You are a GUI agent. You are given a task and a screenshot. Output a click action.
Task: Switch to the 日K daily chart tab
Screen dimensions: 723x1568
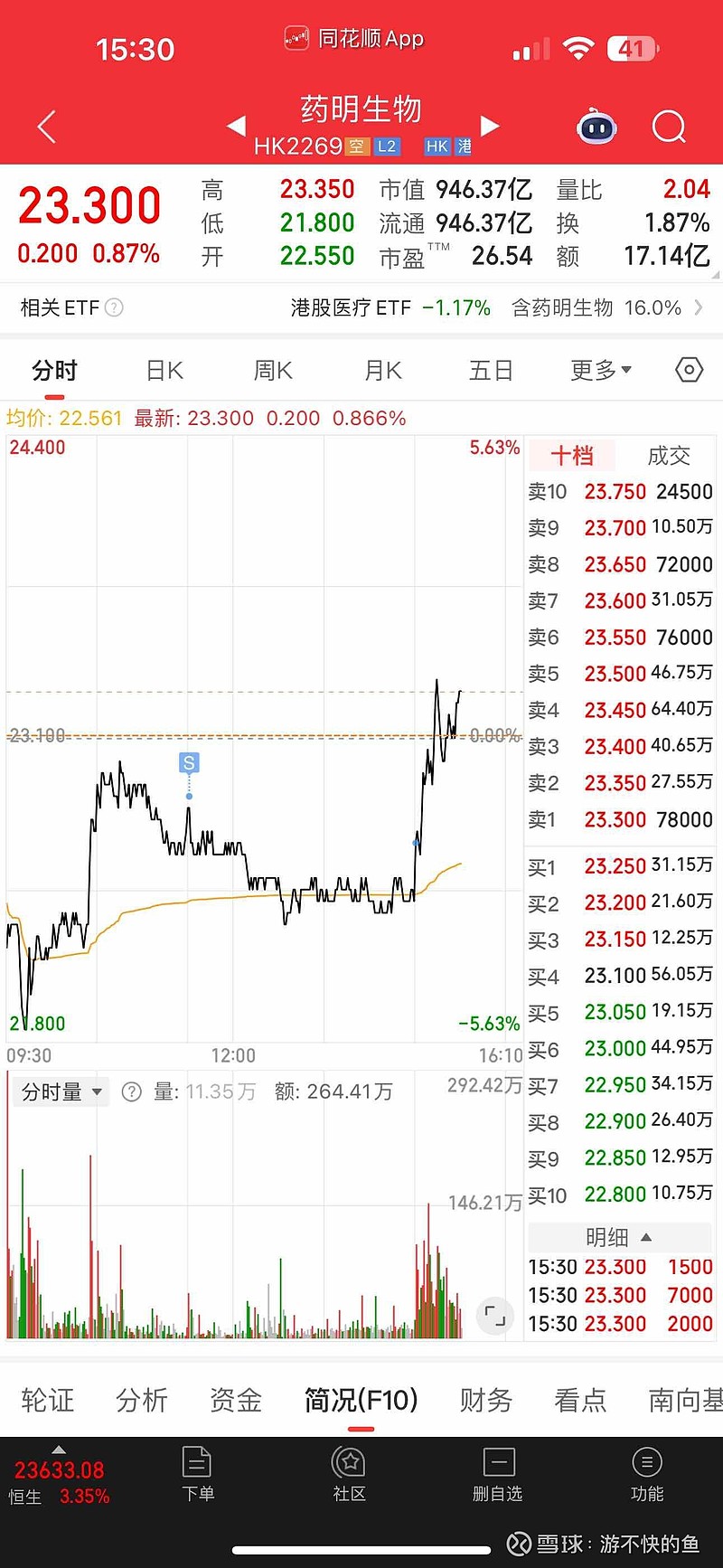pyautogui.click(x=163, y=370)
